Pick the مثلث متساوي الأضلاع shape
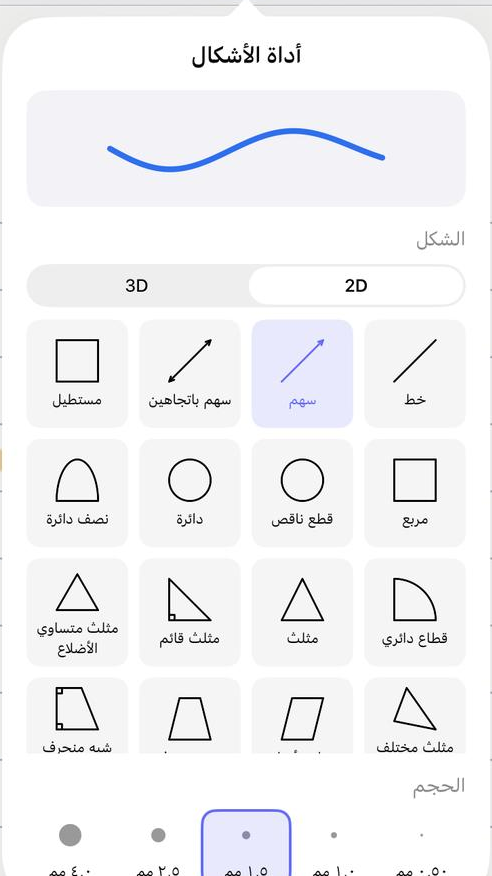 click(x=77, y=612)
